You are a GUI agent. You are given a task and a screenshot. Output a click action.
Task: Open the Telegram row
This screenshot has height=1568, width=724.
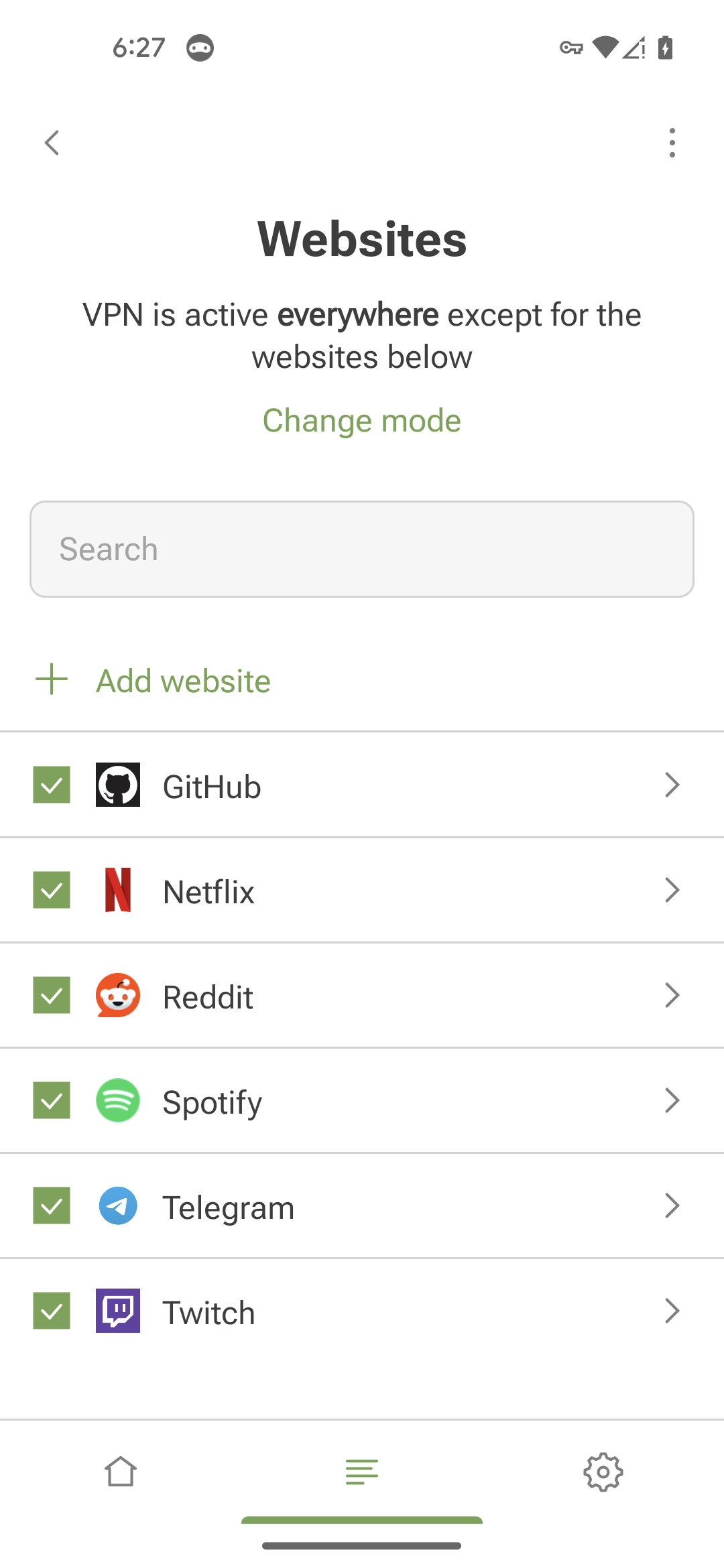point(362,1205)
